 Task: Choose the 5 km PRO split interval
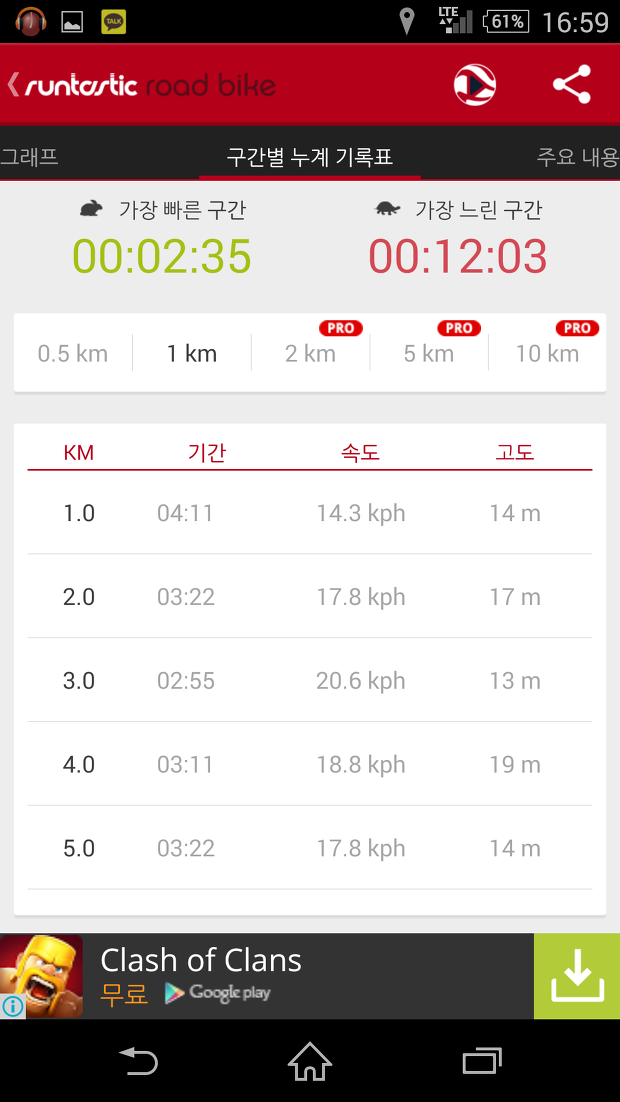[429, 354]
